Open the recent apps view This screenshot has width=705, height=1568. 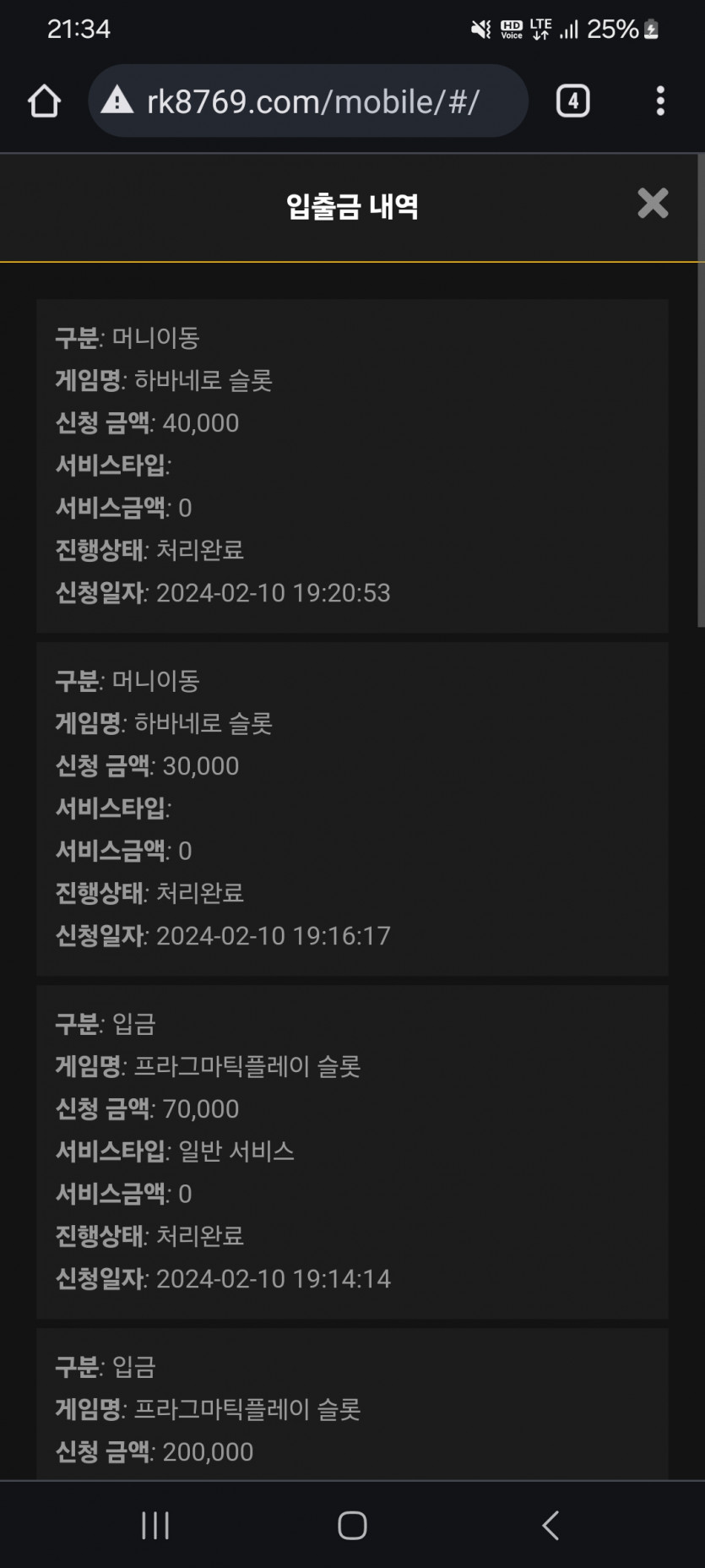click(155, 1525)
